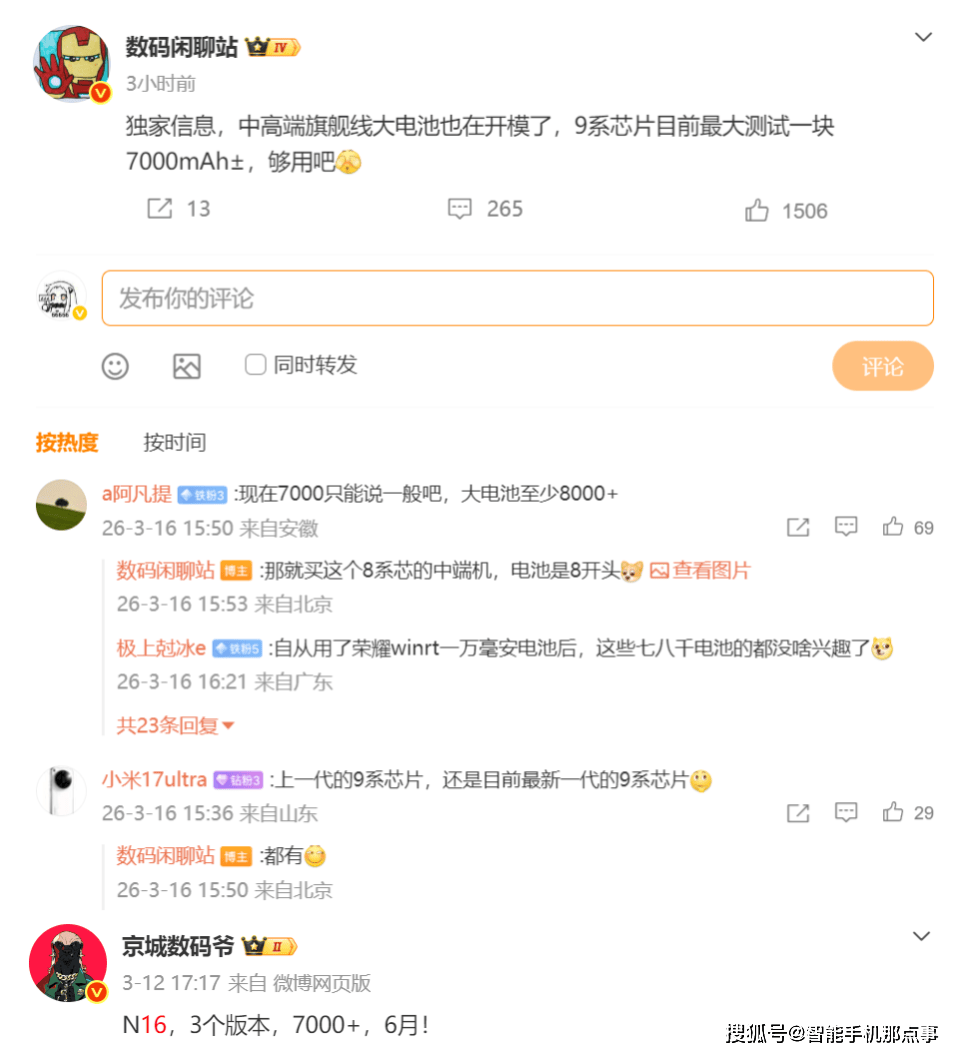Collapse the main post with the top chevron

922,36
